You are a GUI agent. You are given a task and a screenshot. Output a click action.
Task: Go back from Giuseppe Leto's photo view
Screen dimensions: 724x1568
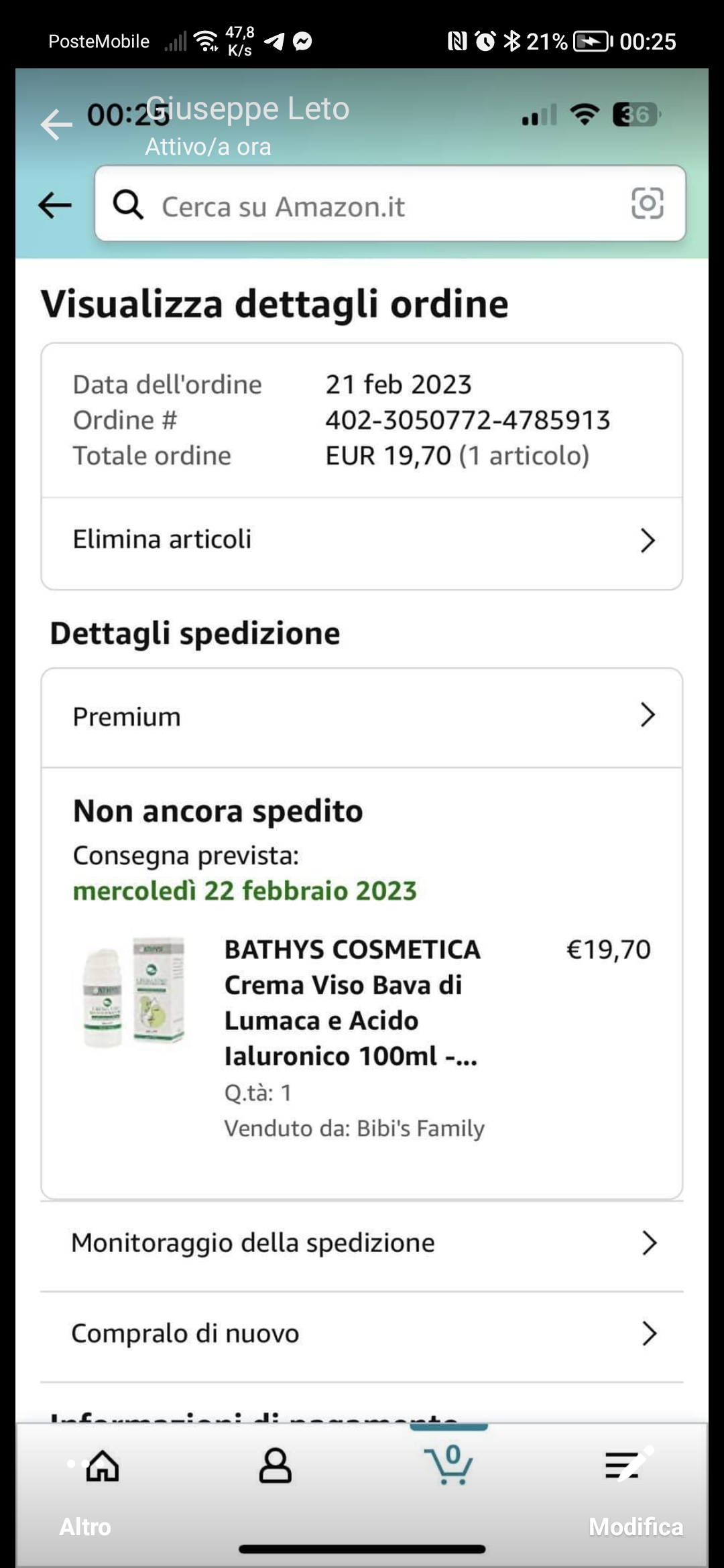point(56,125)
